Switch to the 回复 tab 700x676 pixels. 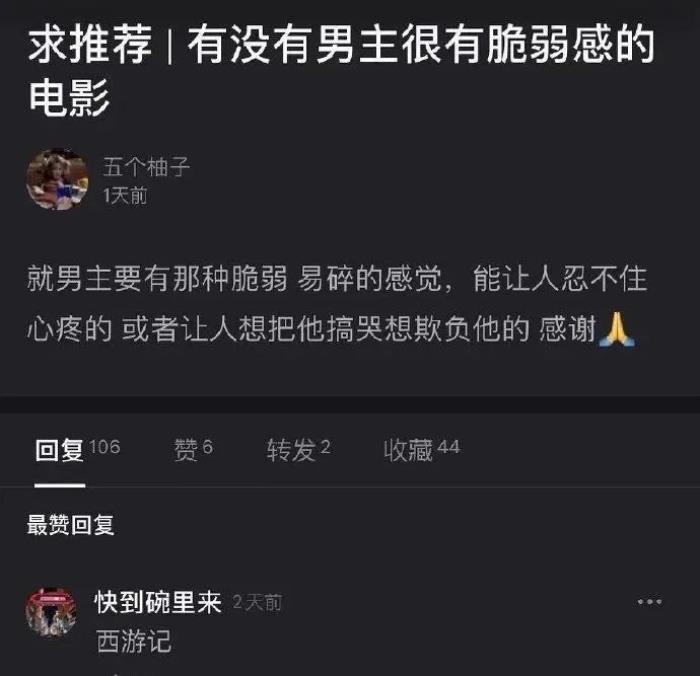[x=60, y=451]
